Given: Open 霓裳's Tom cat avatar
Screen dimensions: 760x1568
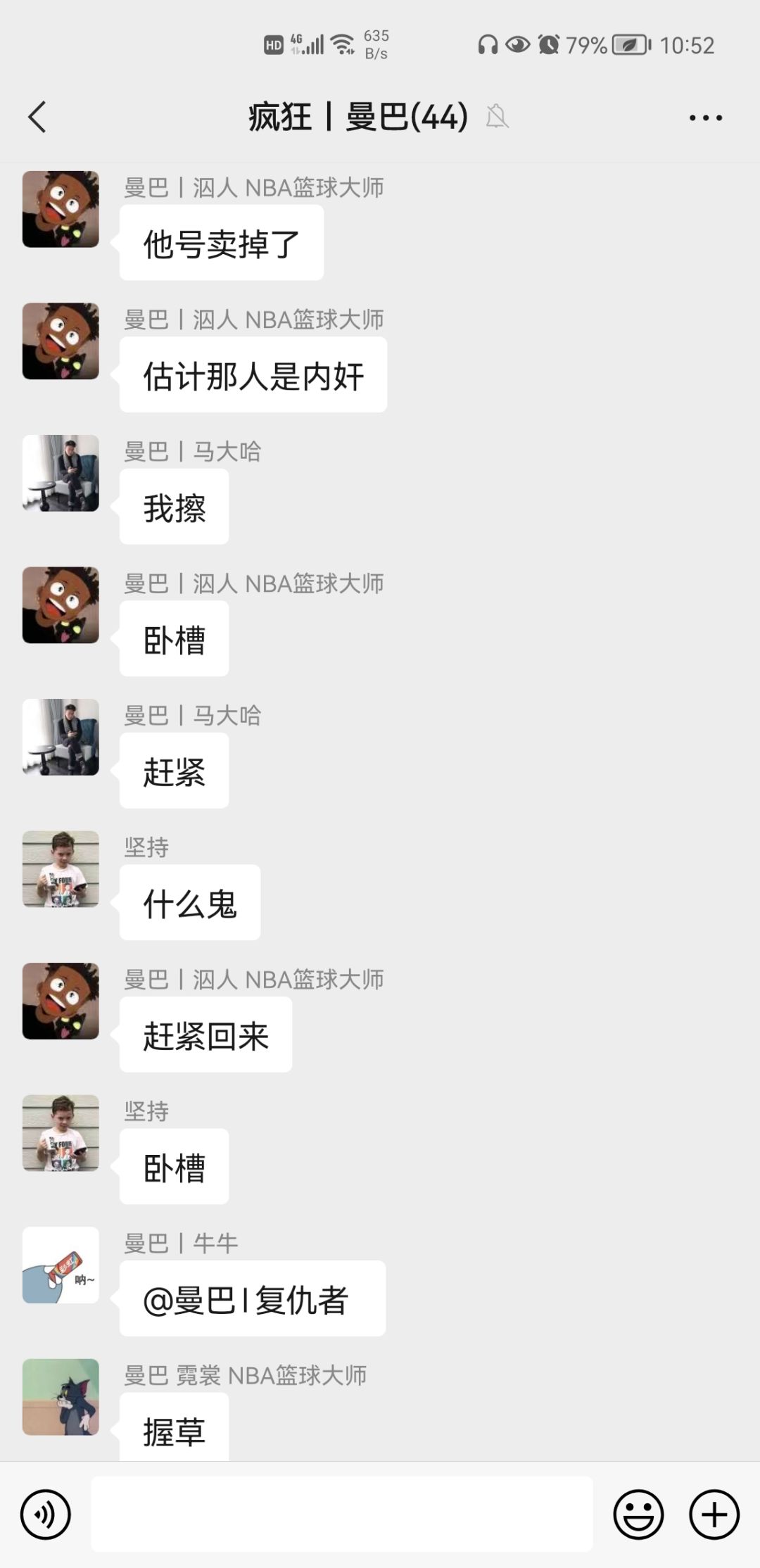Looking at the screenshot, I should [61, 1397].
